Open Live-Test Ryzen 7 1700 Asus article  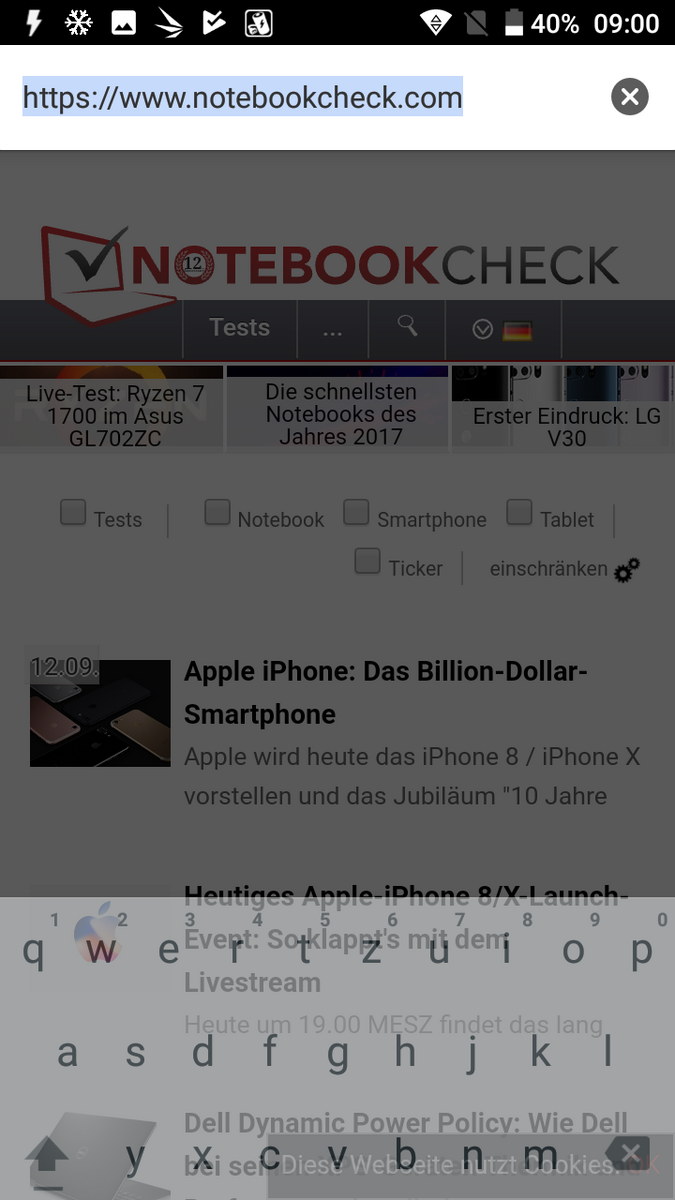[113, 412]
